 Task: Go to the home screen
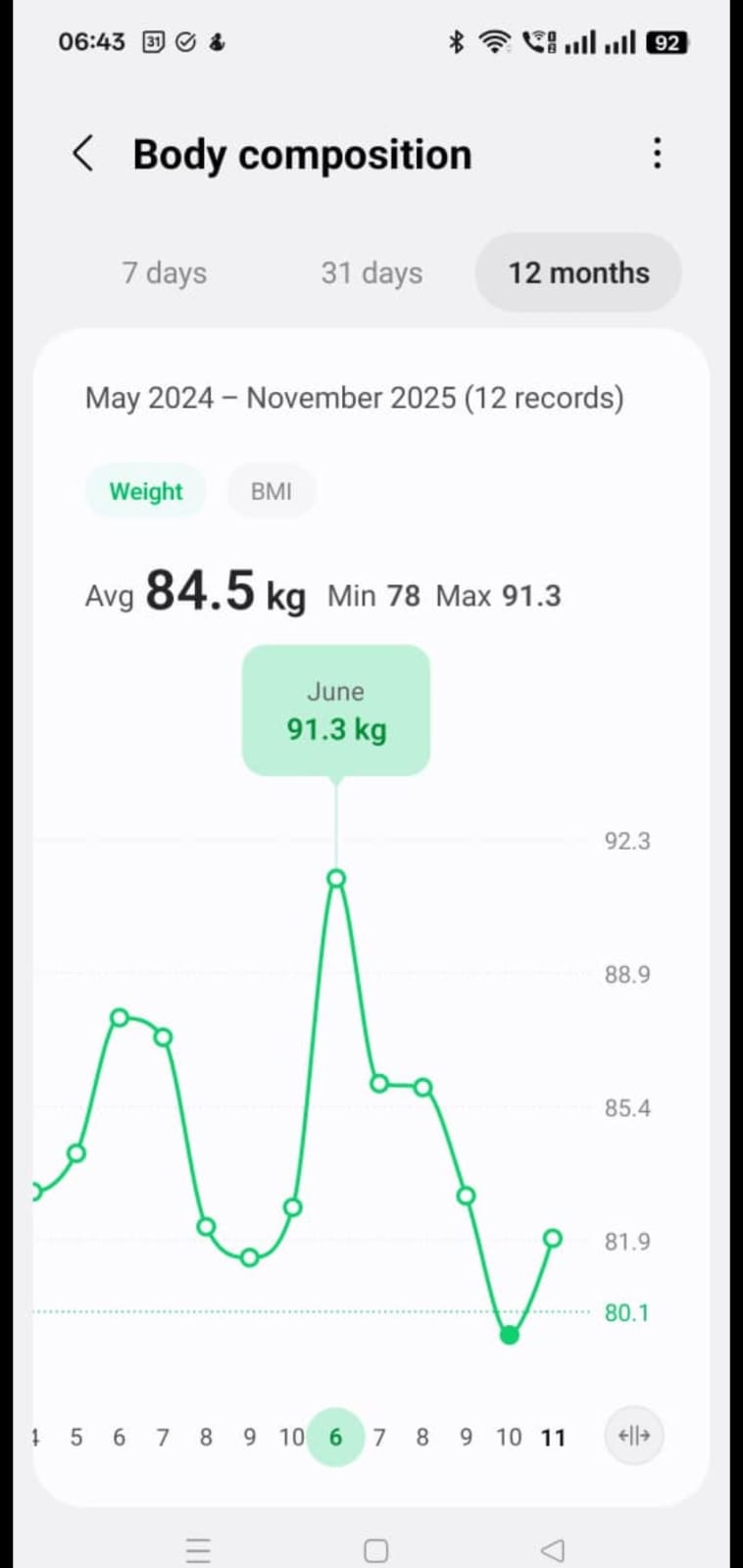[375, 1550]
